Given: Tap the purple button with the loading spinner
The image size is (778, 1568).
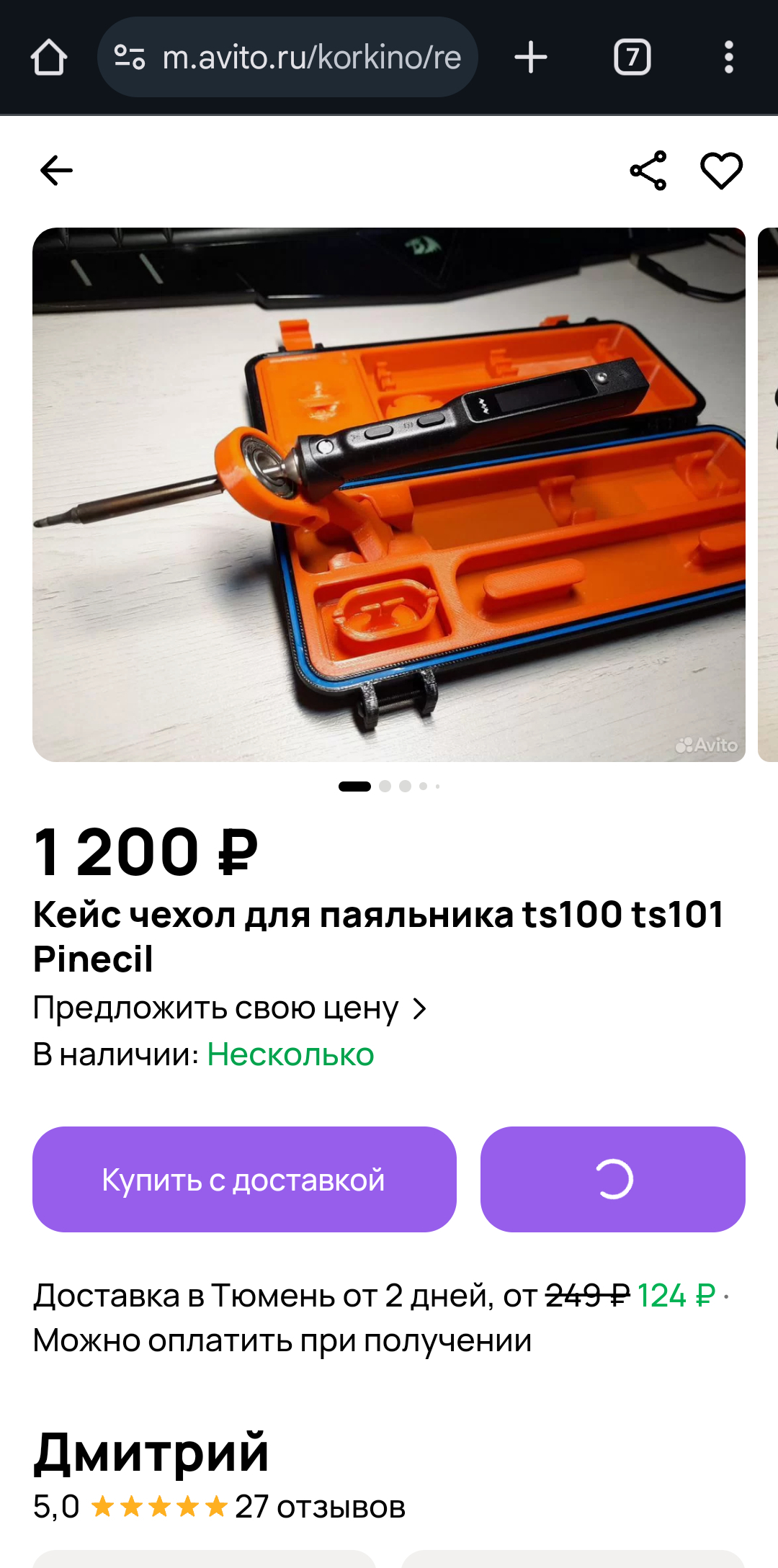Looking at the screenshot, I should point(613,1180).
